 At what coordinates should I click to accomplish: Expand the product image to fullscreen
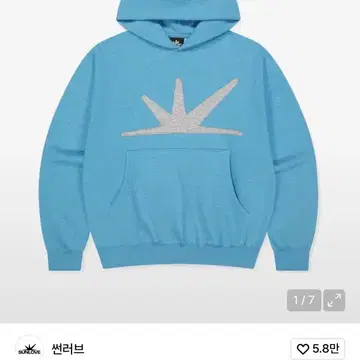coord(334,300)
